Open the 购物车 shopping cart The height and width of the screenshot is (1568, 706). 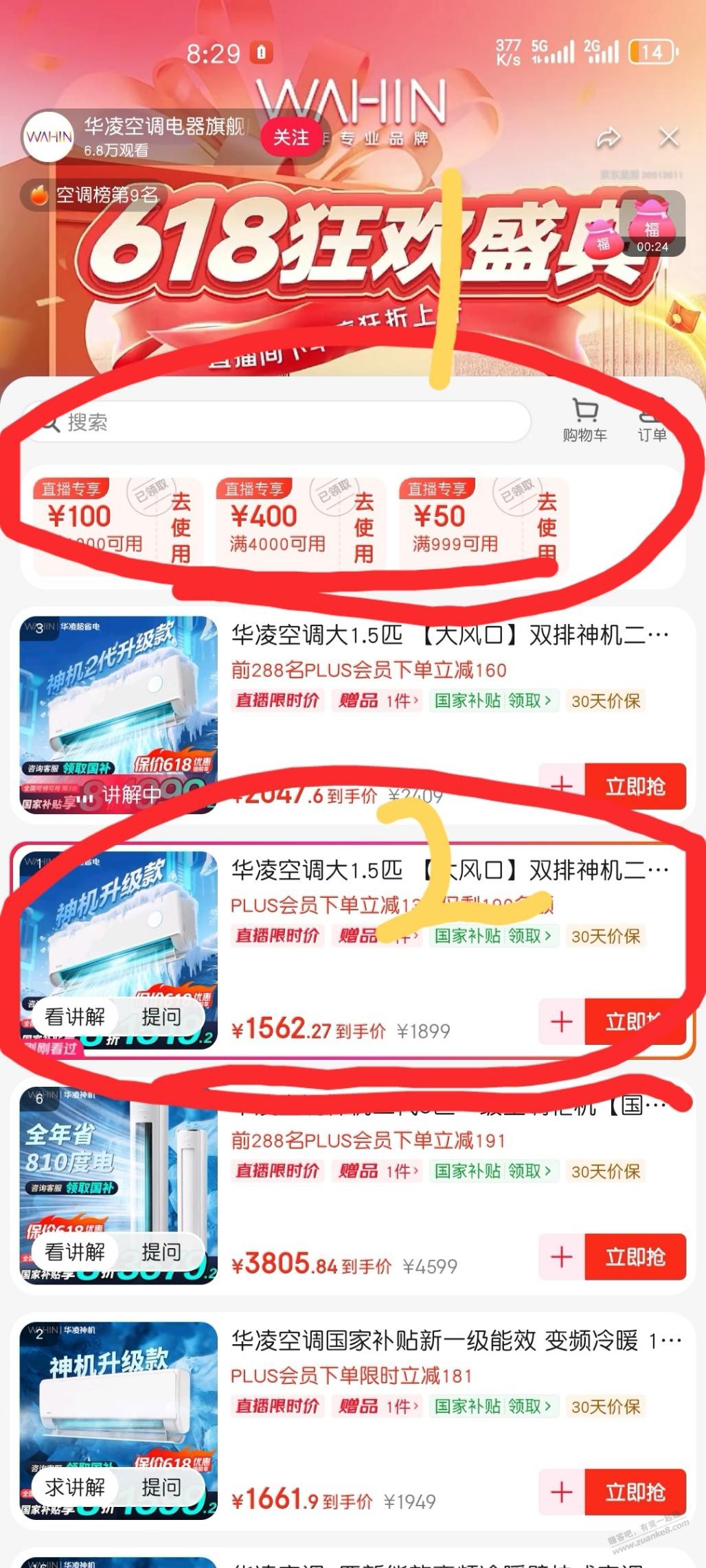(584, 420)
